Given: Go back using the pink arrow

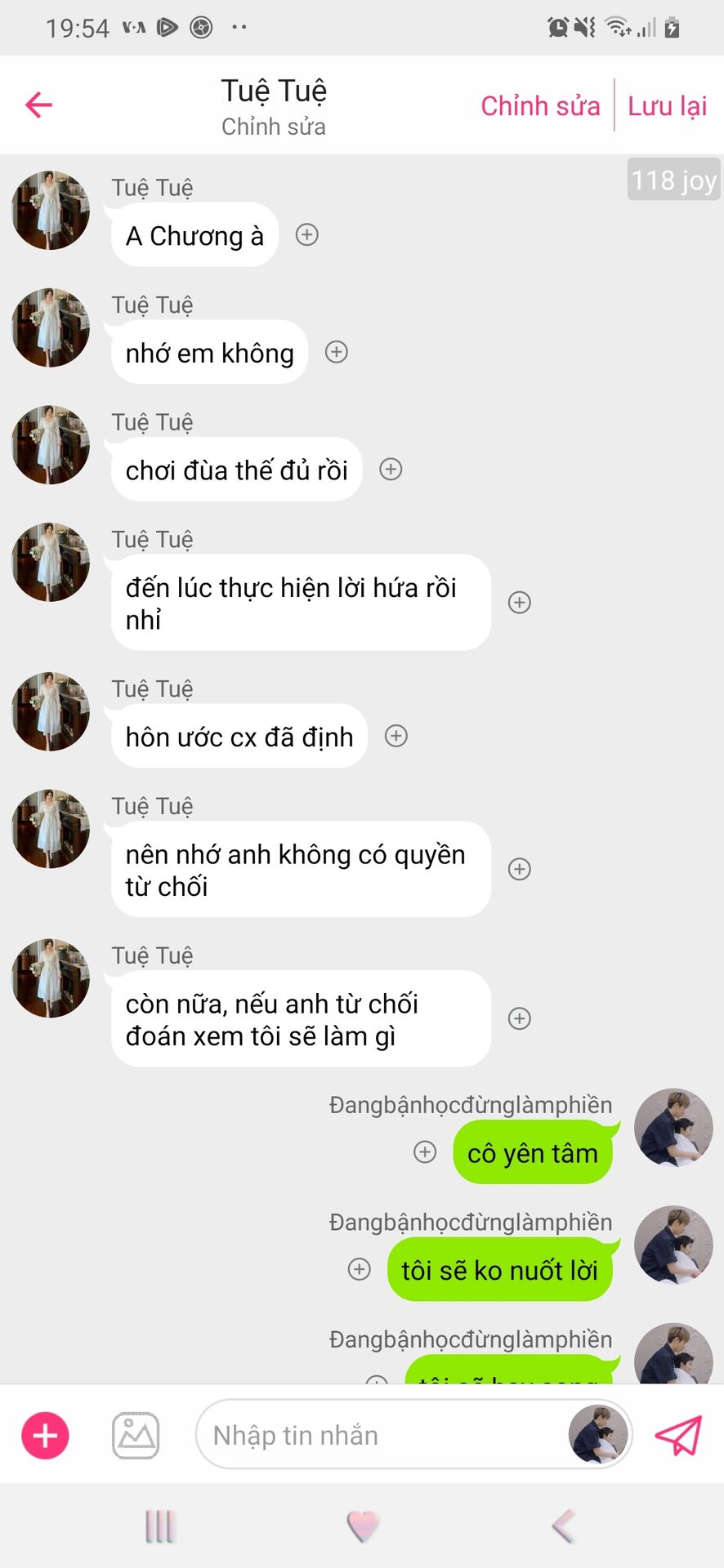Looking at the screenshot, I should (38, 105).
